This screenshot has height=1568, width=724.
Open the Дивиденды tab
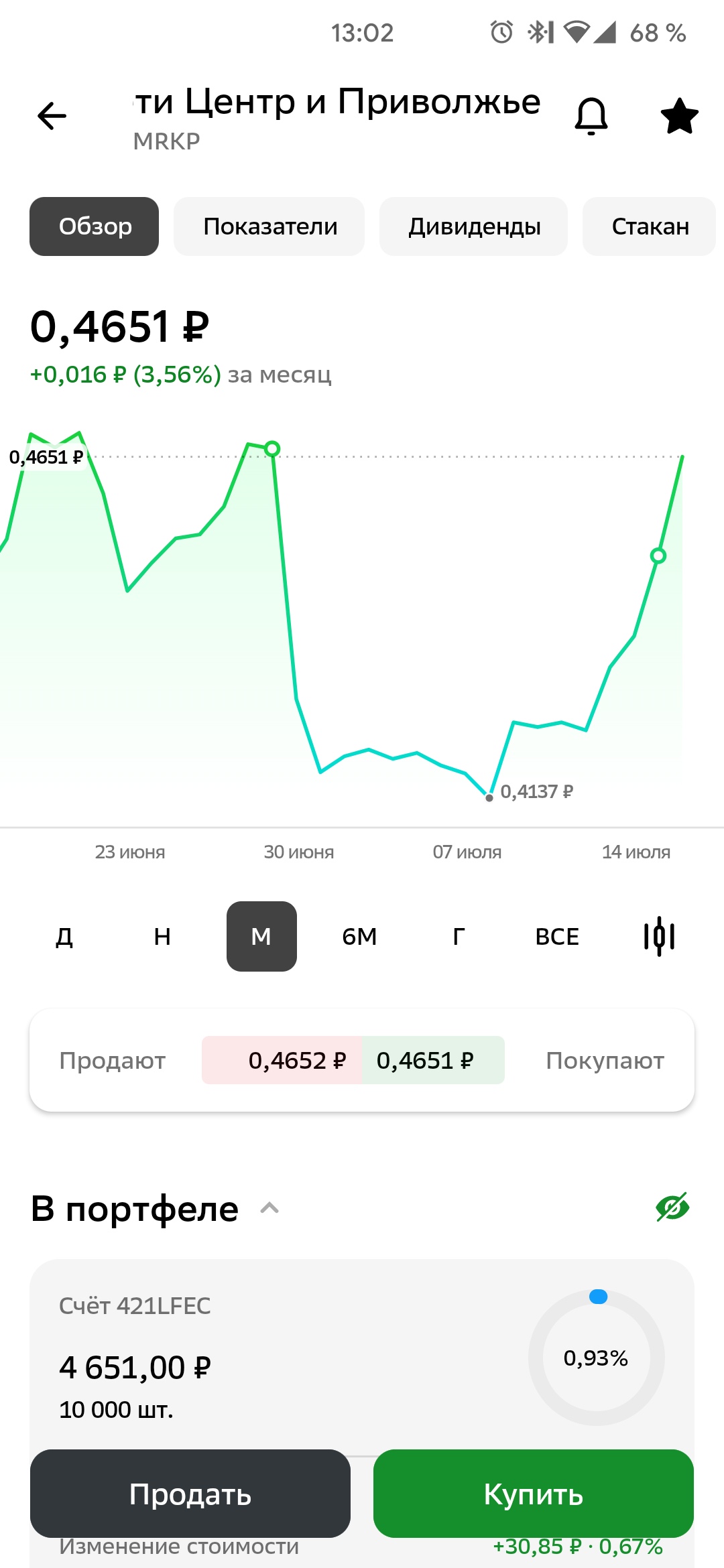474,226
